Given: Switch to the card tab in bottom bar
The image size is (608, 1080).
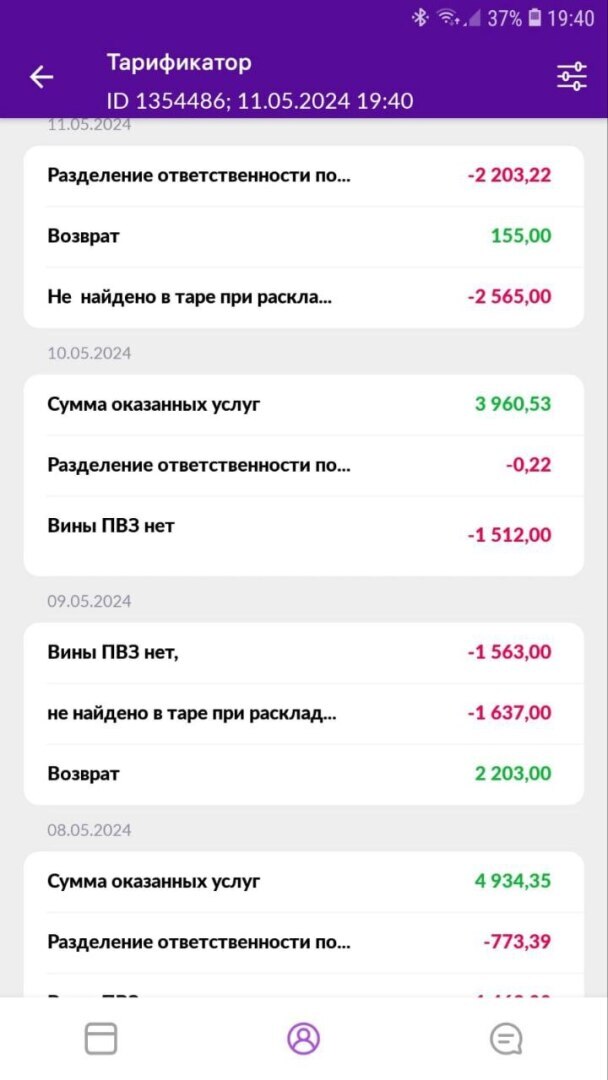Looking at the screenshot, I should 101,1039.
